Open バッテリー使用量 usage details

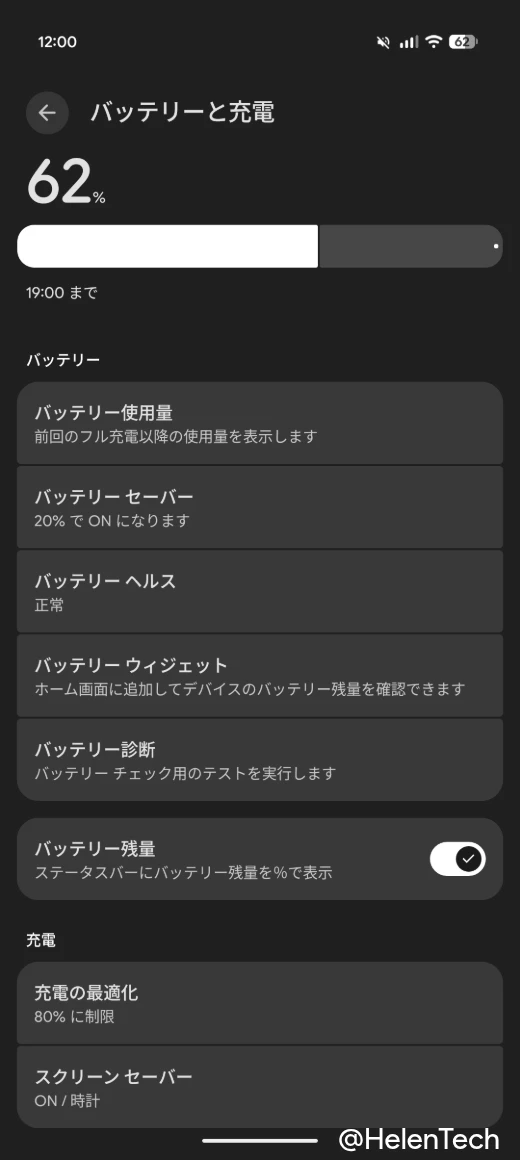[x=260, y=423]
